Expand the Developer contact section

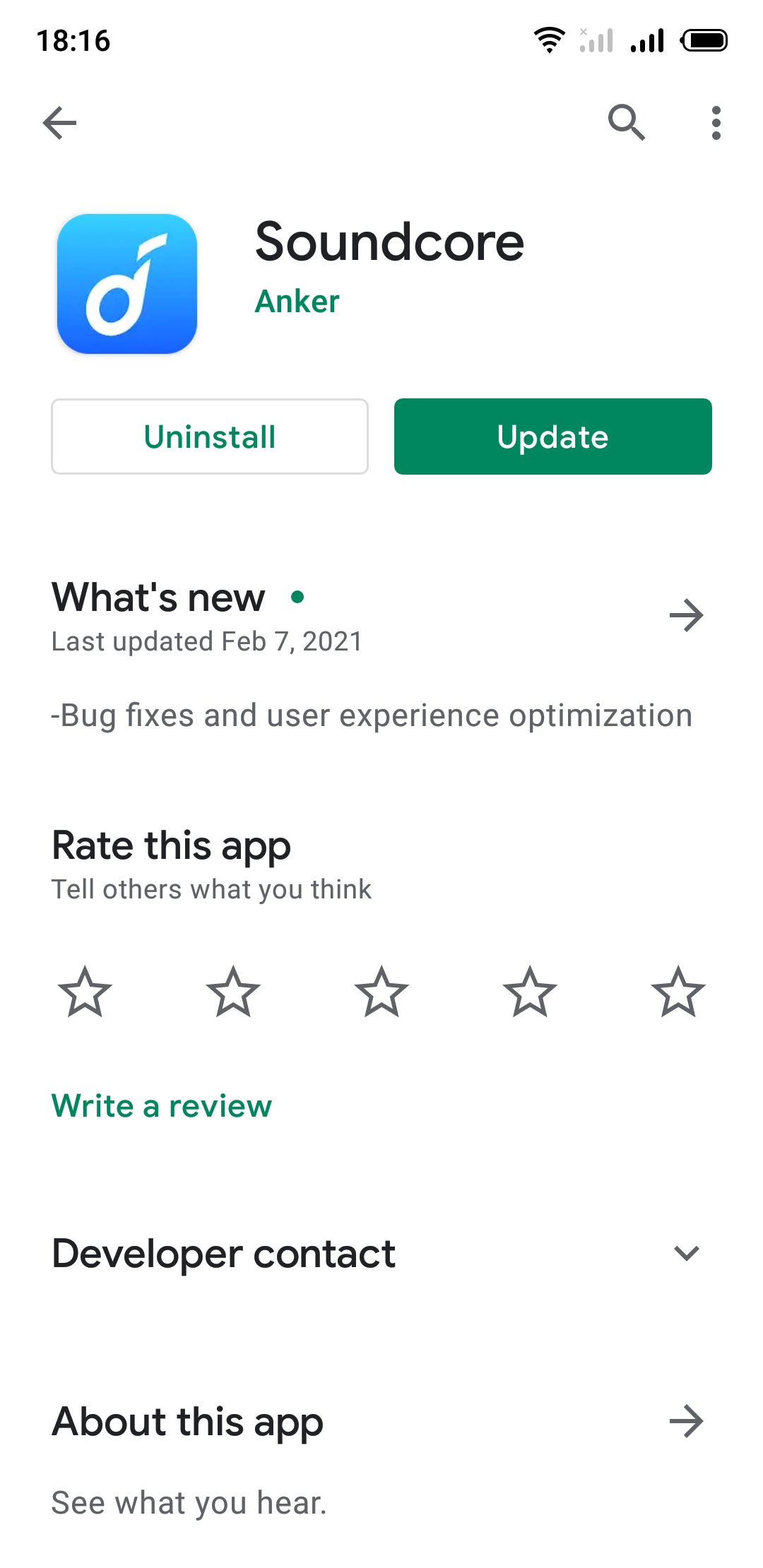[686, 1254]
